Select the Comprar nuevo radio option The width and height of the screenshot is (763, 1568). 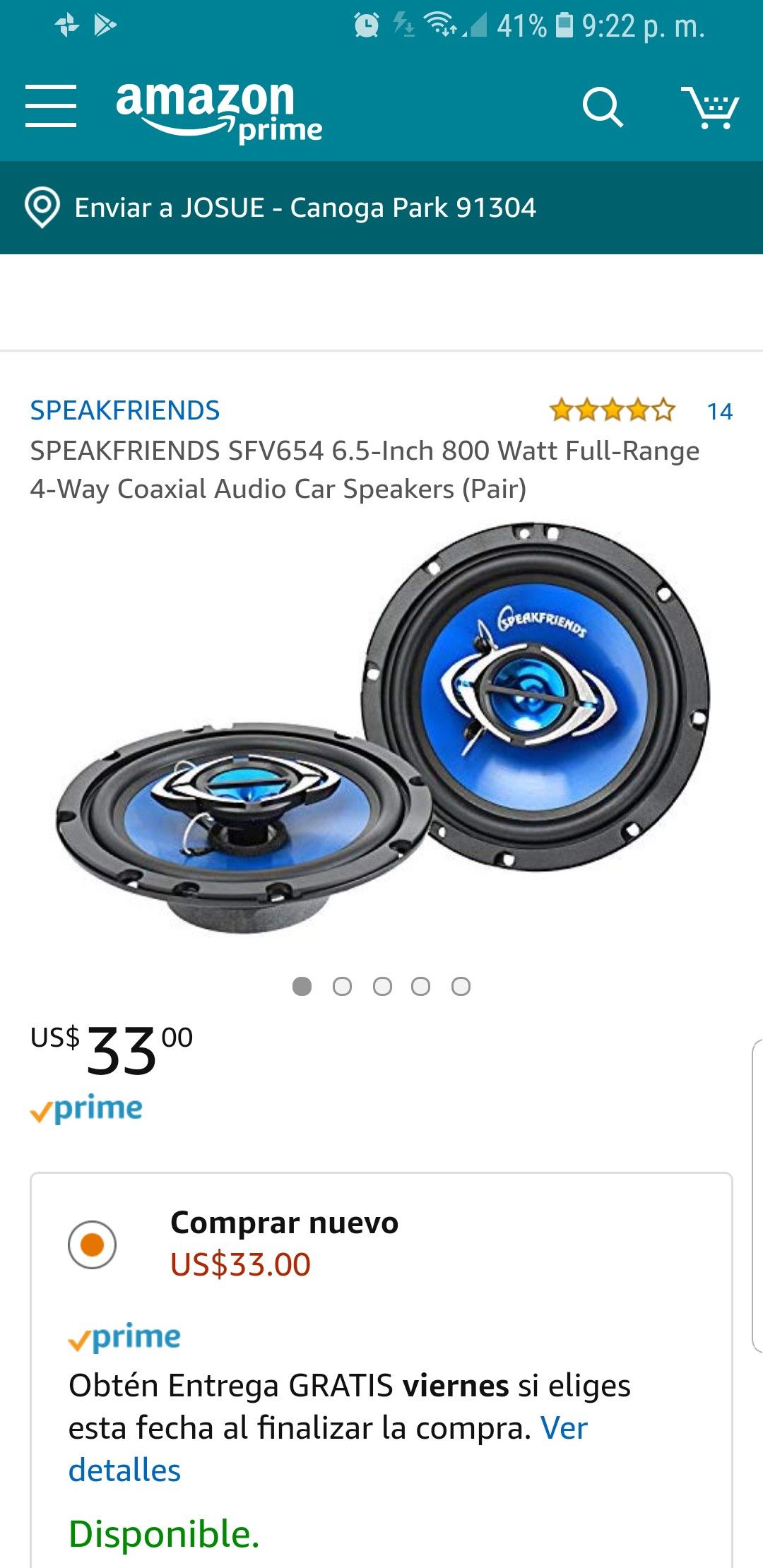(93, 1244)
